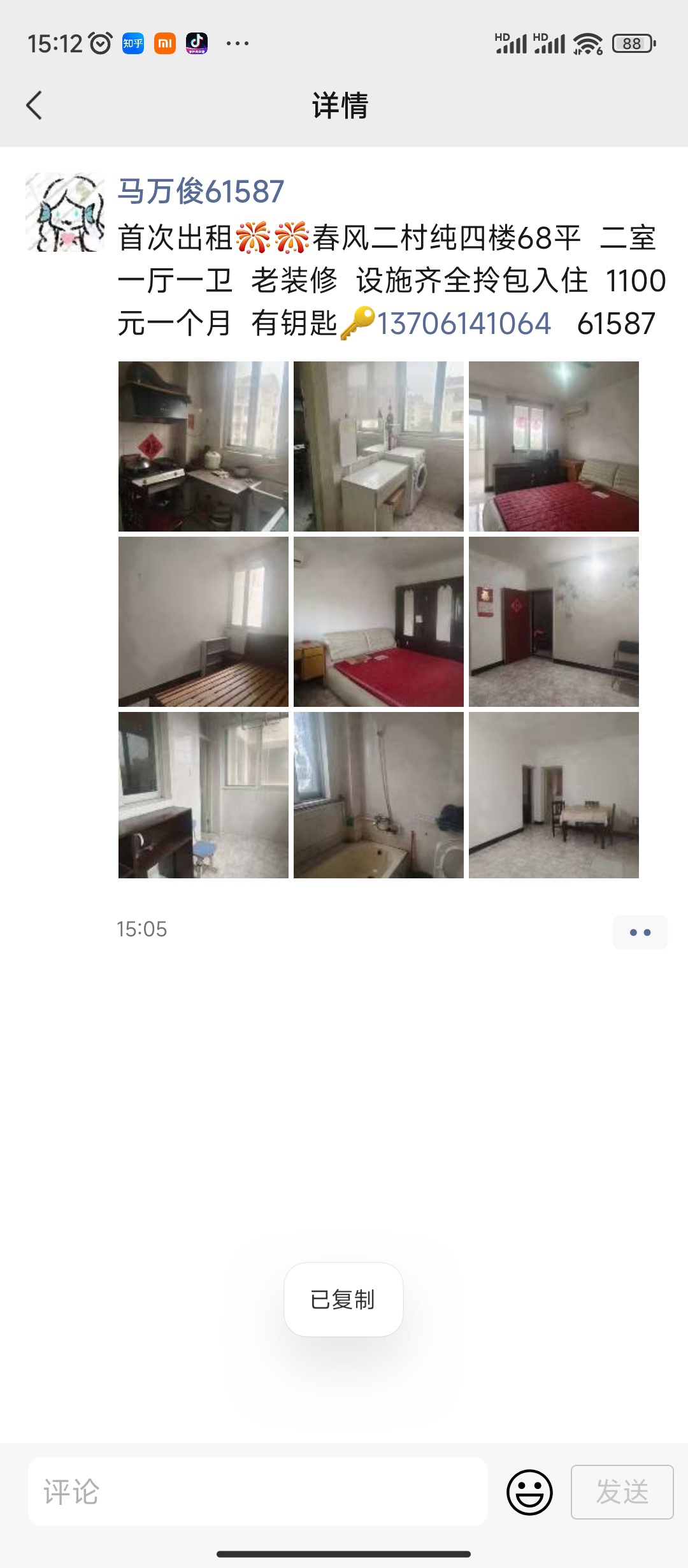View the washing machine photo
The image size is (688, 1568).
378,446
